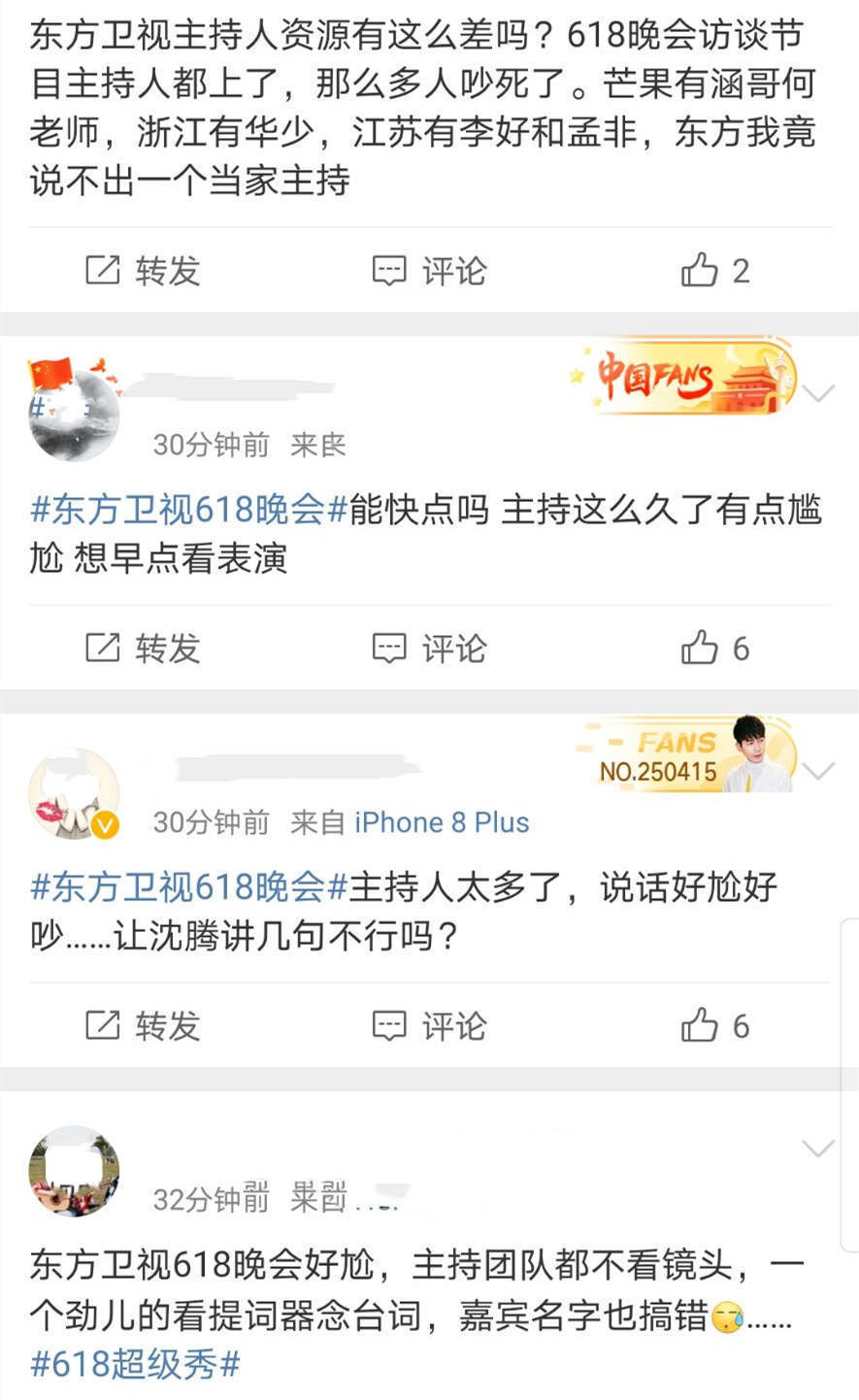Open the verified user's avatar from iPhone 8 Plus
Image resolution: width=859 pixels, height=1400 pixels.
tap(74, 793)
